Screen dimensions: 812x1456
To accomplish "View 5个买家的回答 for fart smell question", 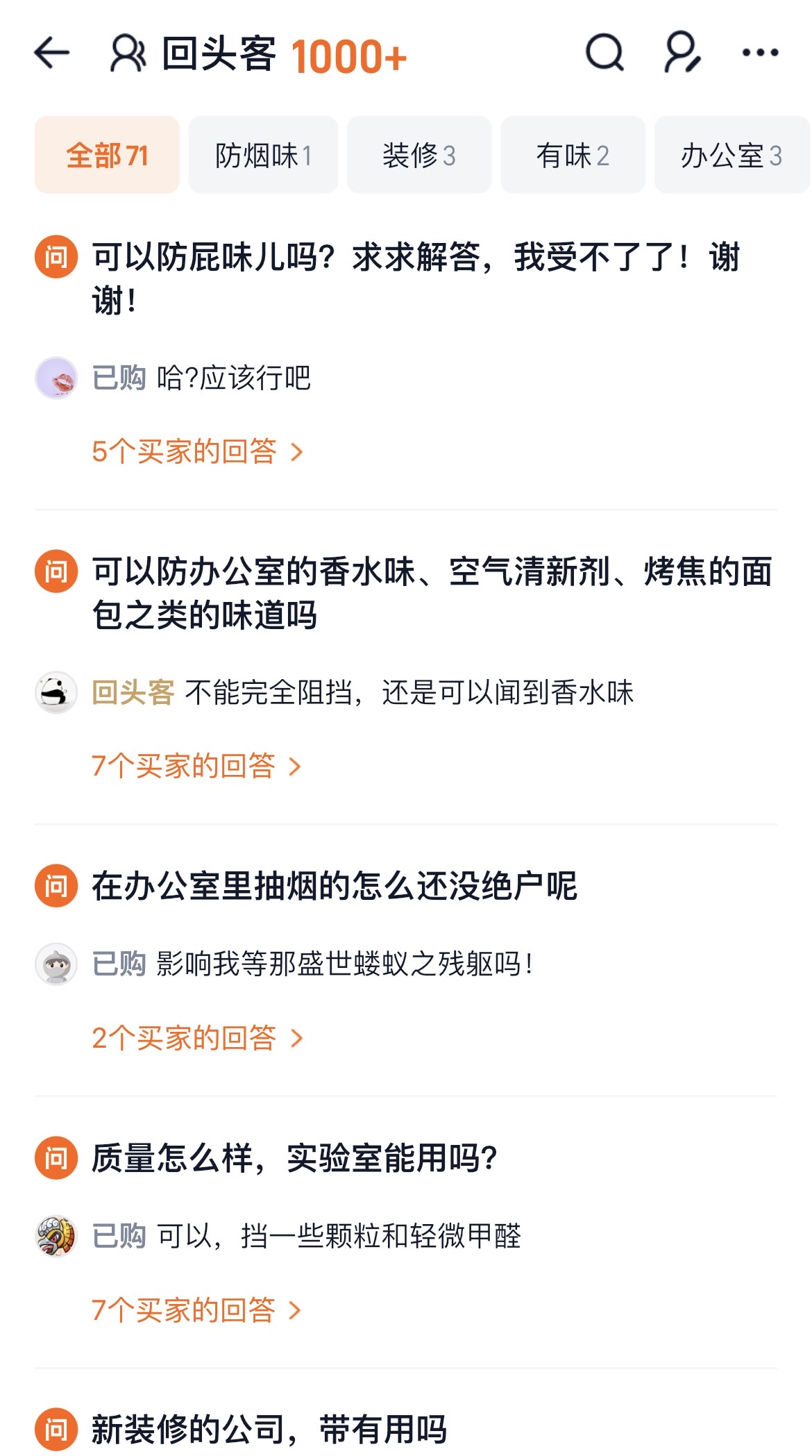I will point(197,452).
